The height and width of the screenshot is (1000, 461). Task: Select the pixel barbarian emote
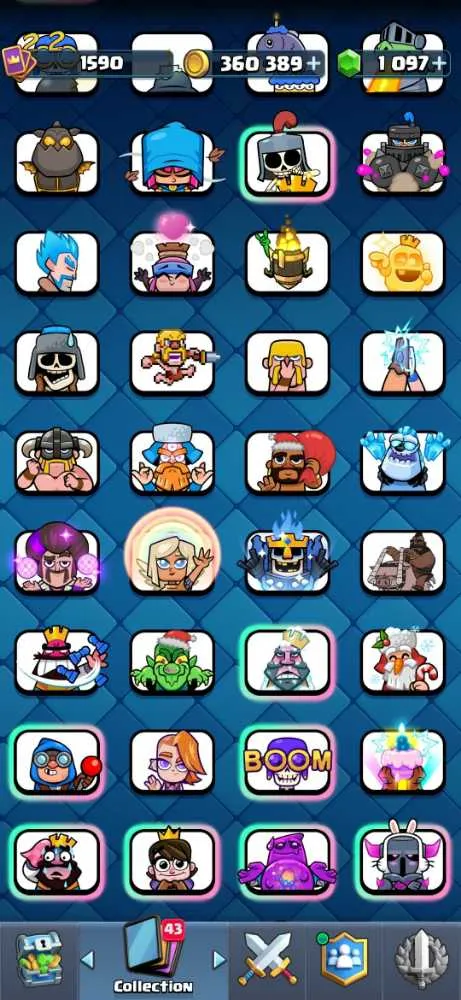tap(172, 362)
